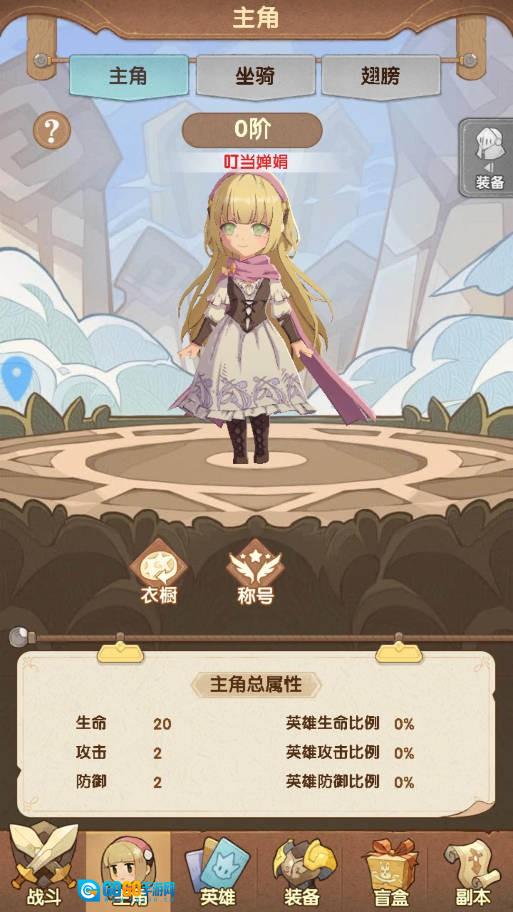Open the 盲盒 blind box section
Image resolution: width=513 pixels, height=912 pixels.
[389, 871]
